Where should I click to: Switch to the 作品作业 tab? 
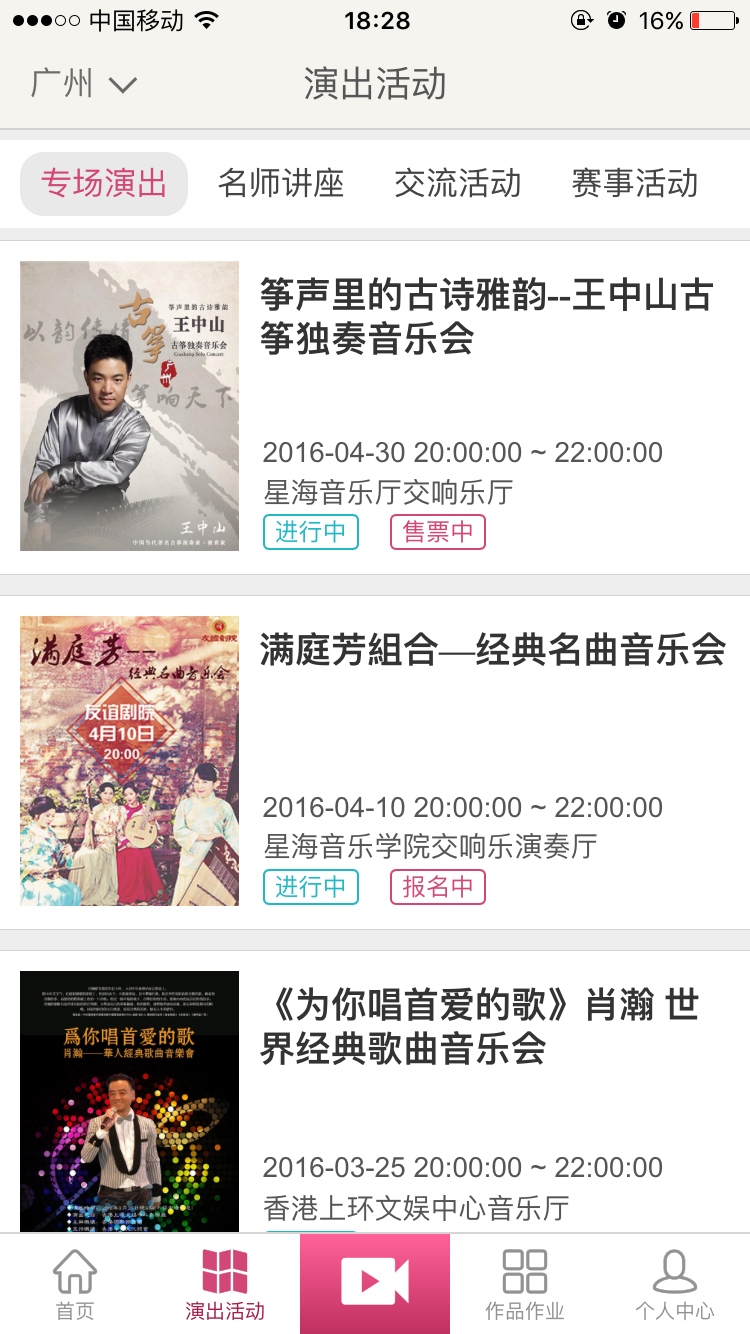(x=525, y=1285)
